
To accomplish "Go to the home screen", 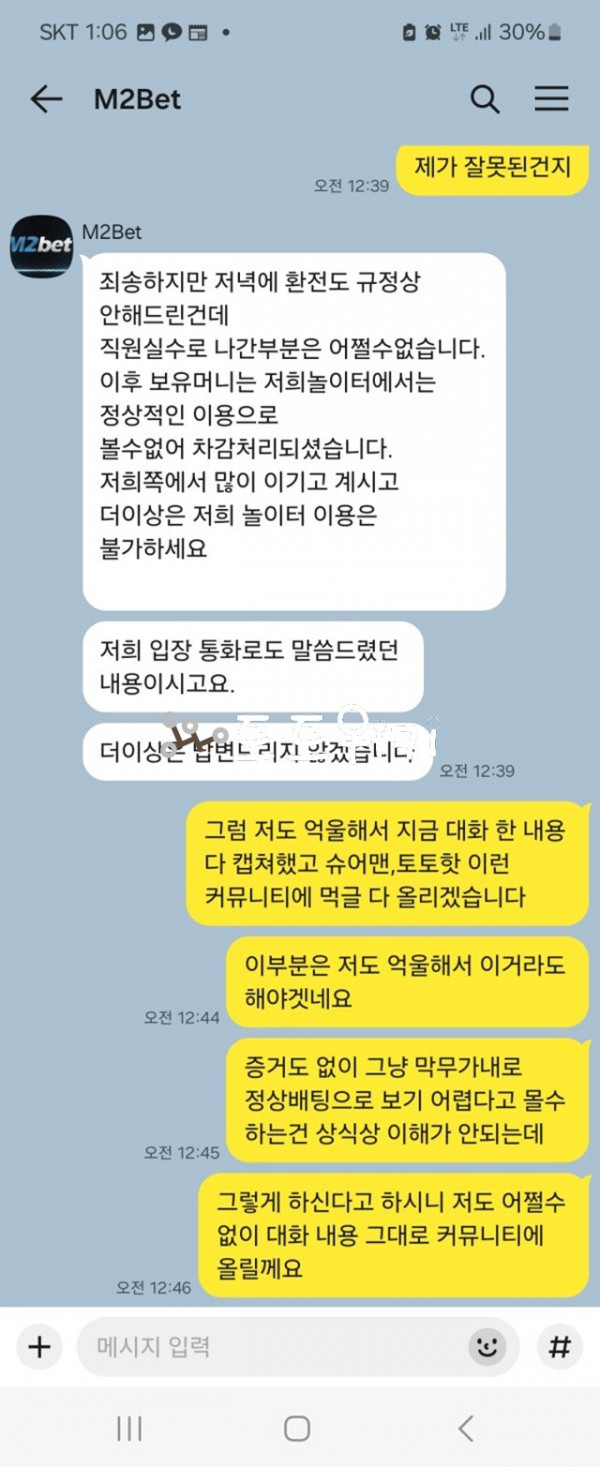I will click(297, 1429).
